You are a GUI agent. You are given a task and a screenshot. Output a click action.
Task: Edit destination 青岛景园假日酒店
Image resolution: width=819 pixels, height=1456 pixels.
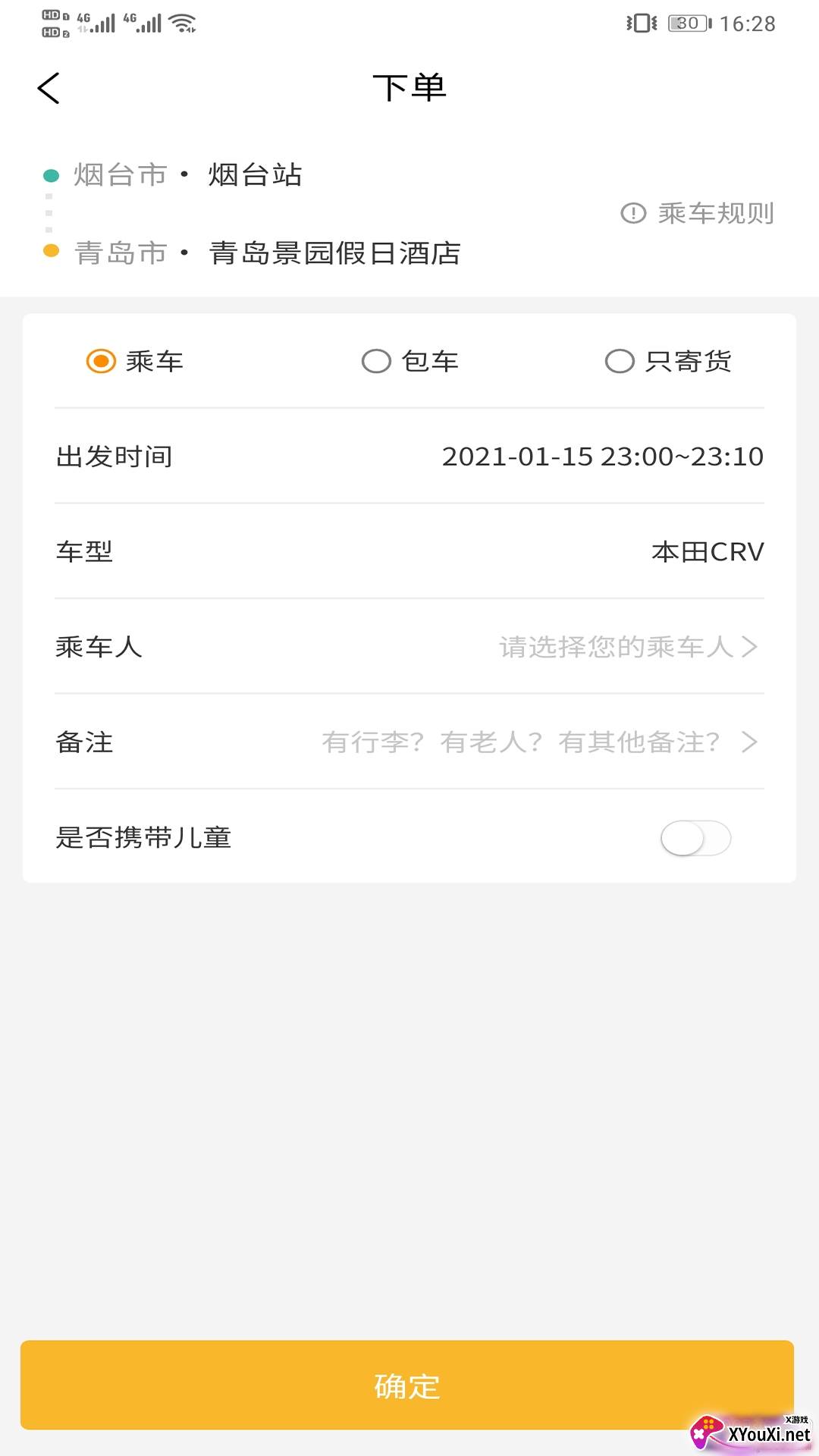point(334,253)
